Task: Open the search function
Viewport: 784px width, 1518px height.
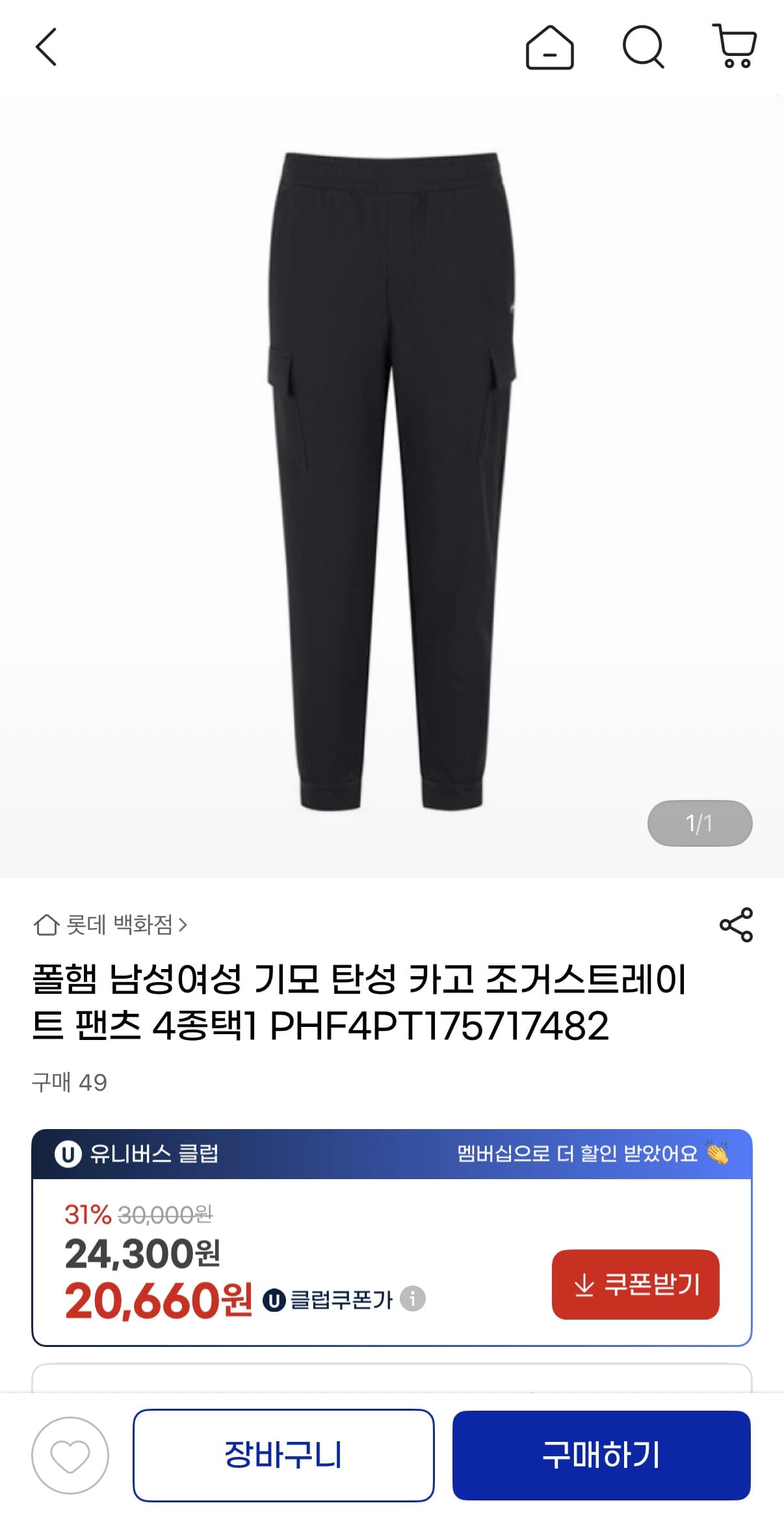Action: point(643,47)
